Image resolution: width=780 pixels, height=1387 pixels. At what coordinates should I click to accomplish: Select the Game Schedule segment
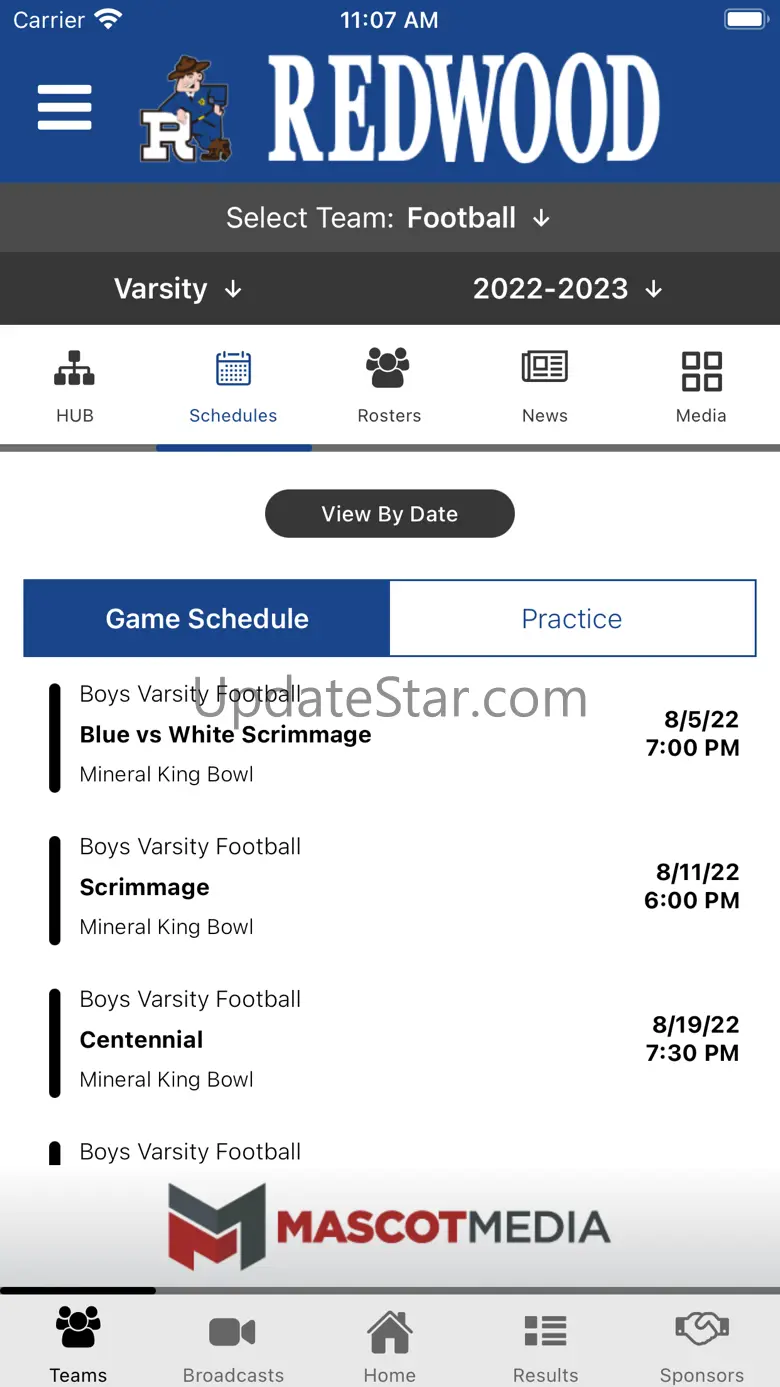(x=207, y=619)
